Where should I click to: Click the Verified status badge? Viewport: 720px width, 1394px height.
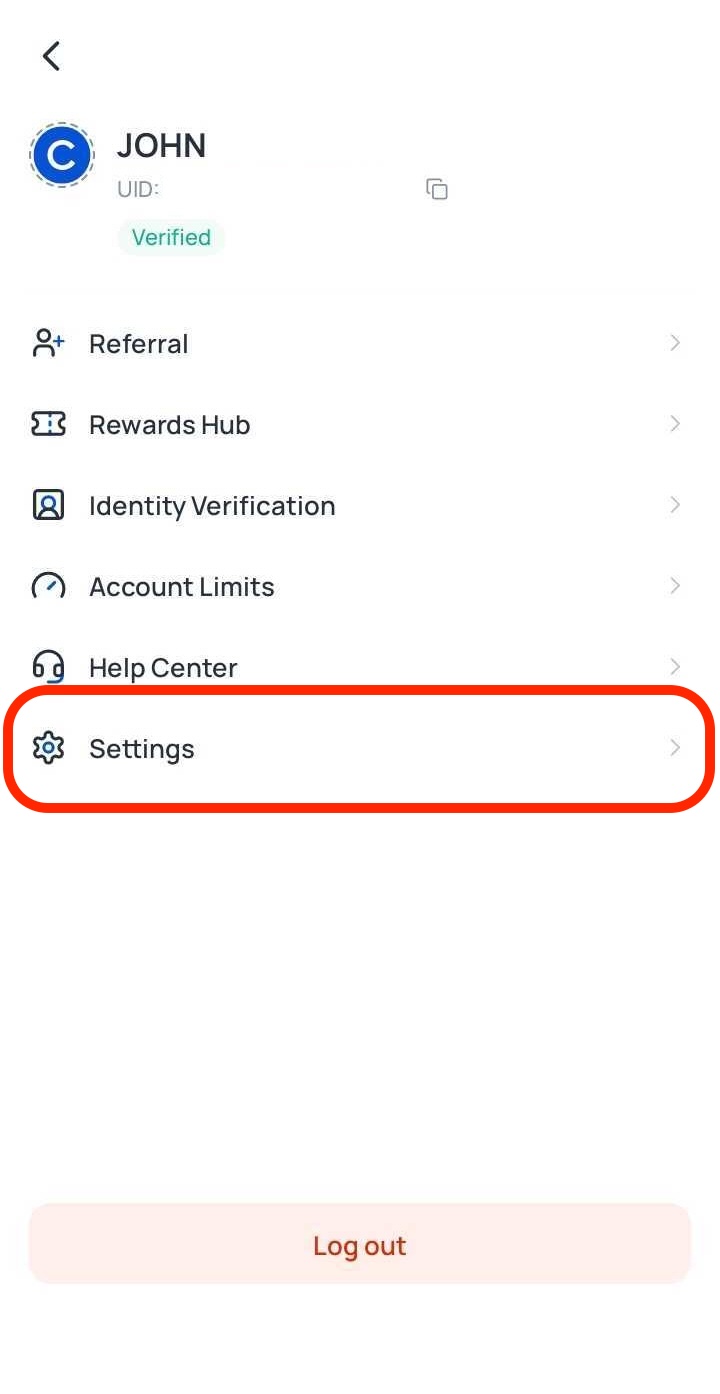click(171, 237)
